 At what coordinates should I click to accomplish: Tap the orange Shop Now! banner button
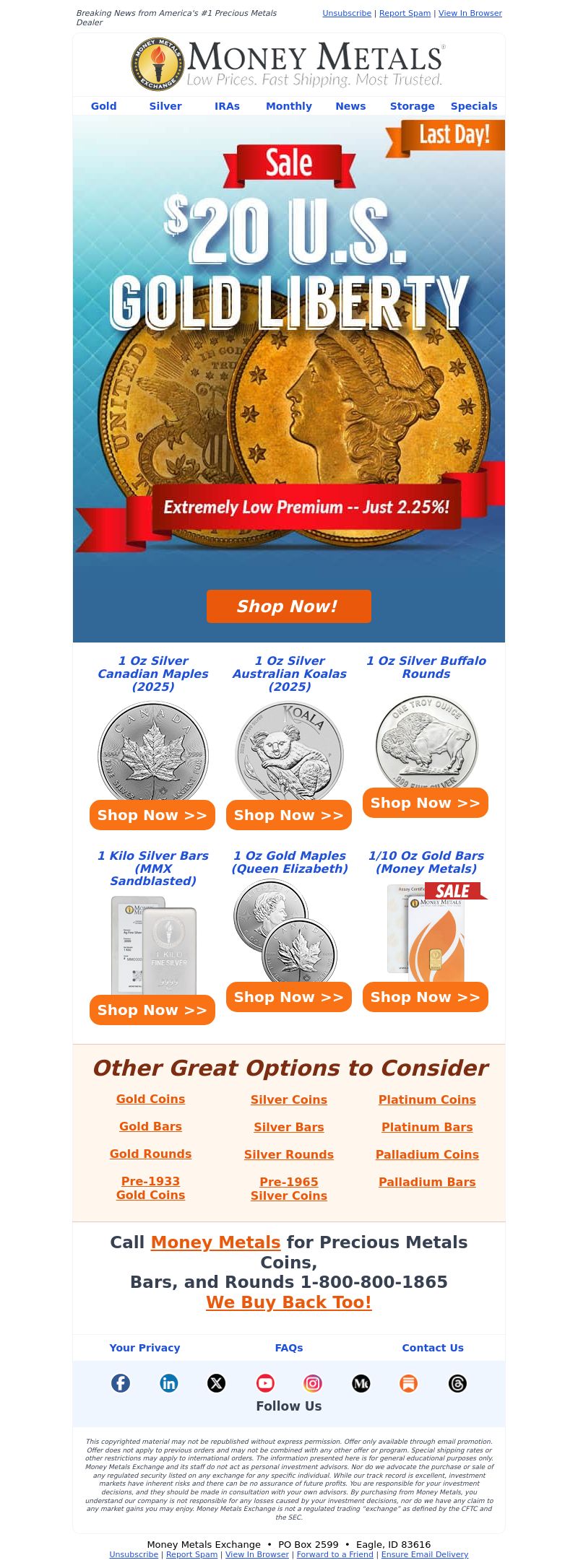pyautogui.click(x=288, y=606)
